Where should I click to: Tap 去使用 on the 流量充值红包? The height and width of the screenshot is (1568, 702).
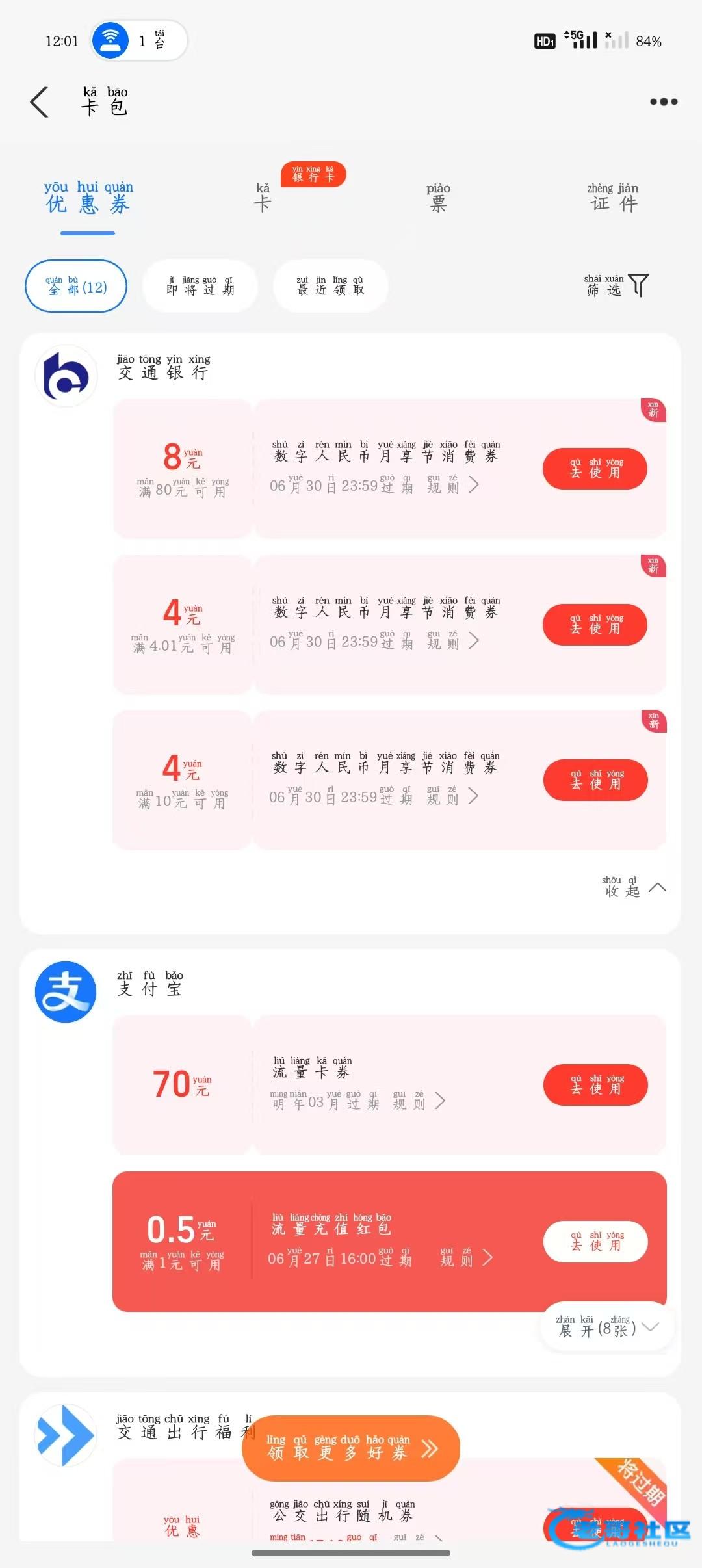pos(595,1242)
